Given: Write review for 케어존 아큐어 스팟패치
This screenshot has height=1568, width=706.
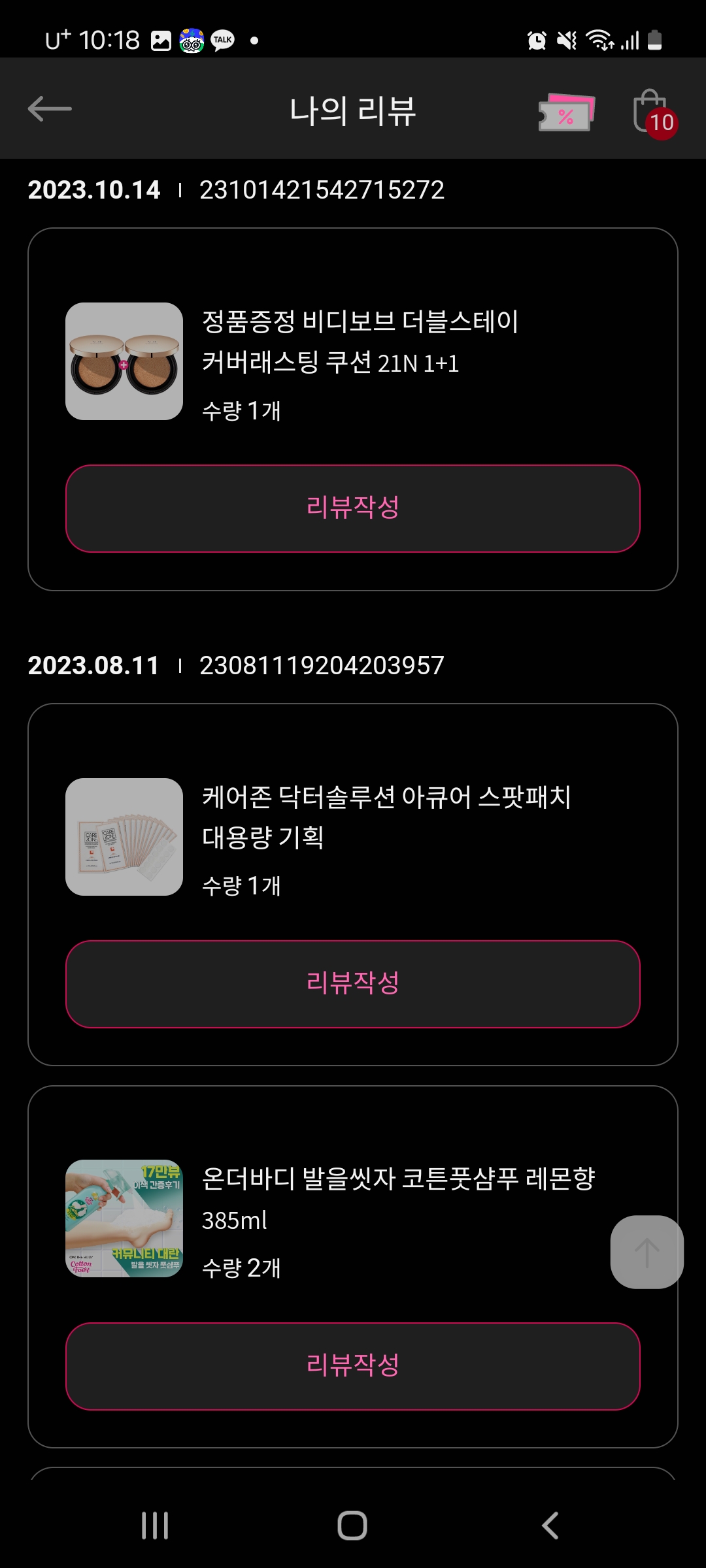Looking at the screenshot, I should (353, 984).
